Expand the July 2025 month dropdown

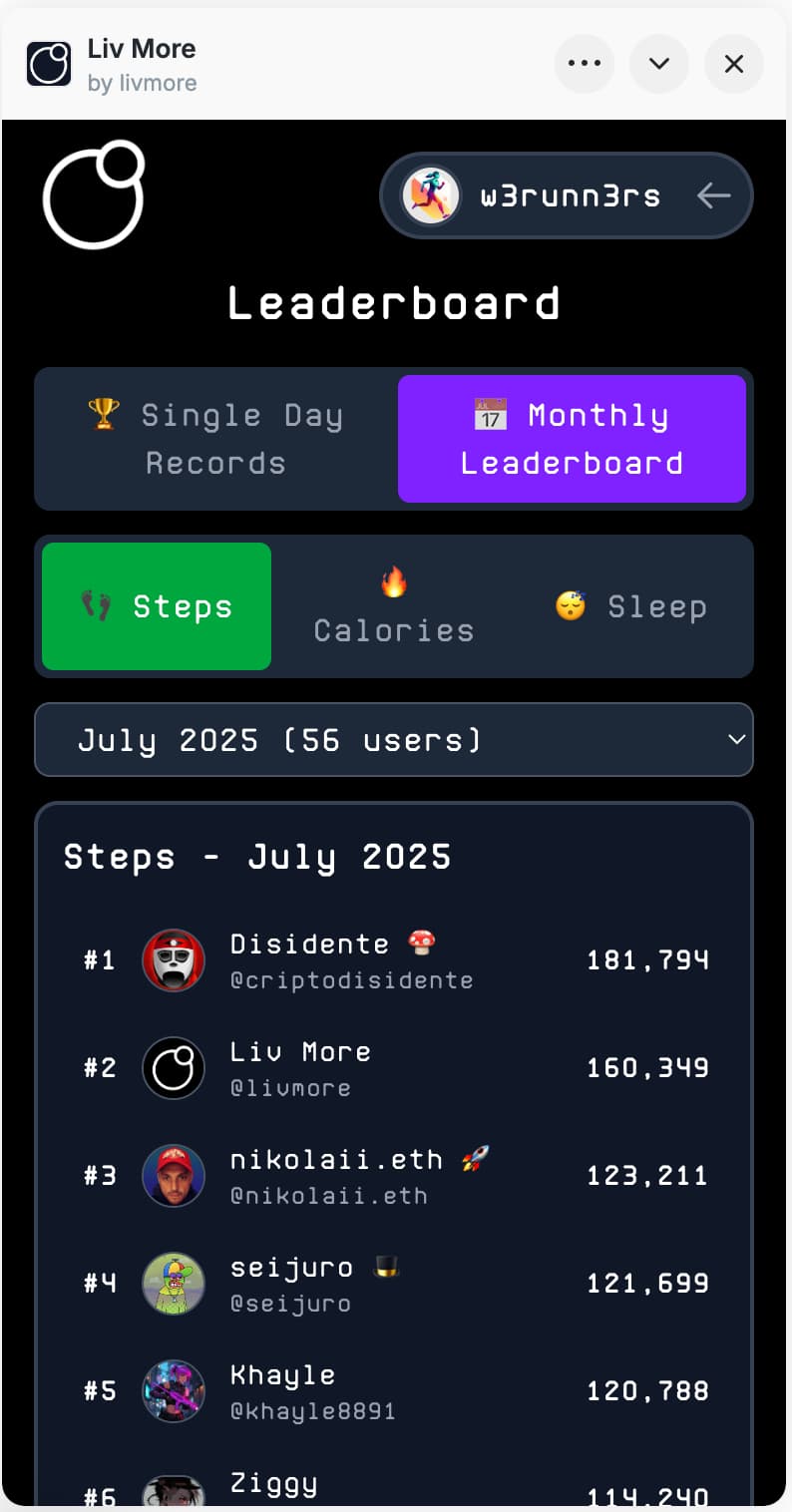pyautogui.click(x=394, y=740)
